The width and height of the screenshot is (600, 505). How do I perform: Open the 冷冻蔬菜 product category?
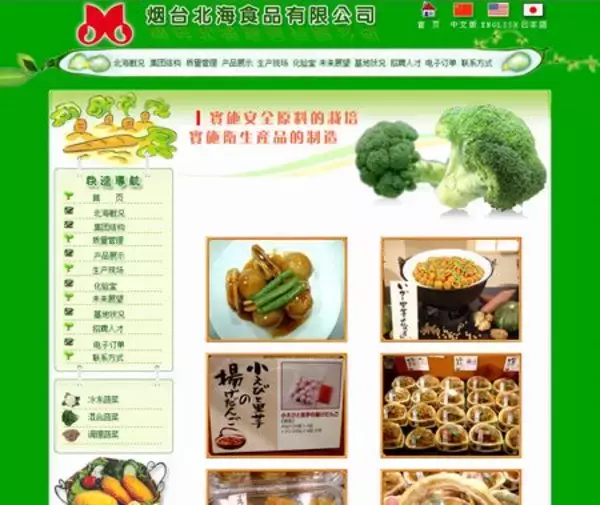102,400
